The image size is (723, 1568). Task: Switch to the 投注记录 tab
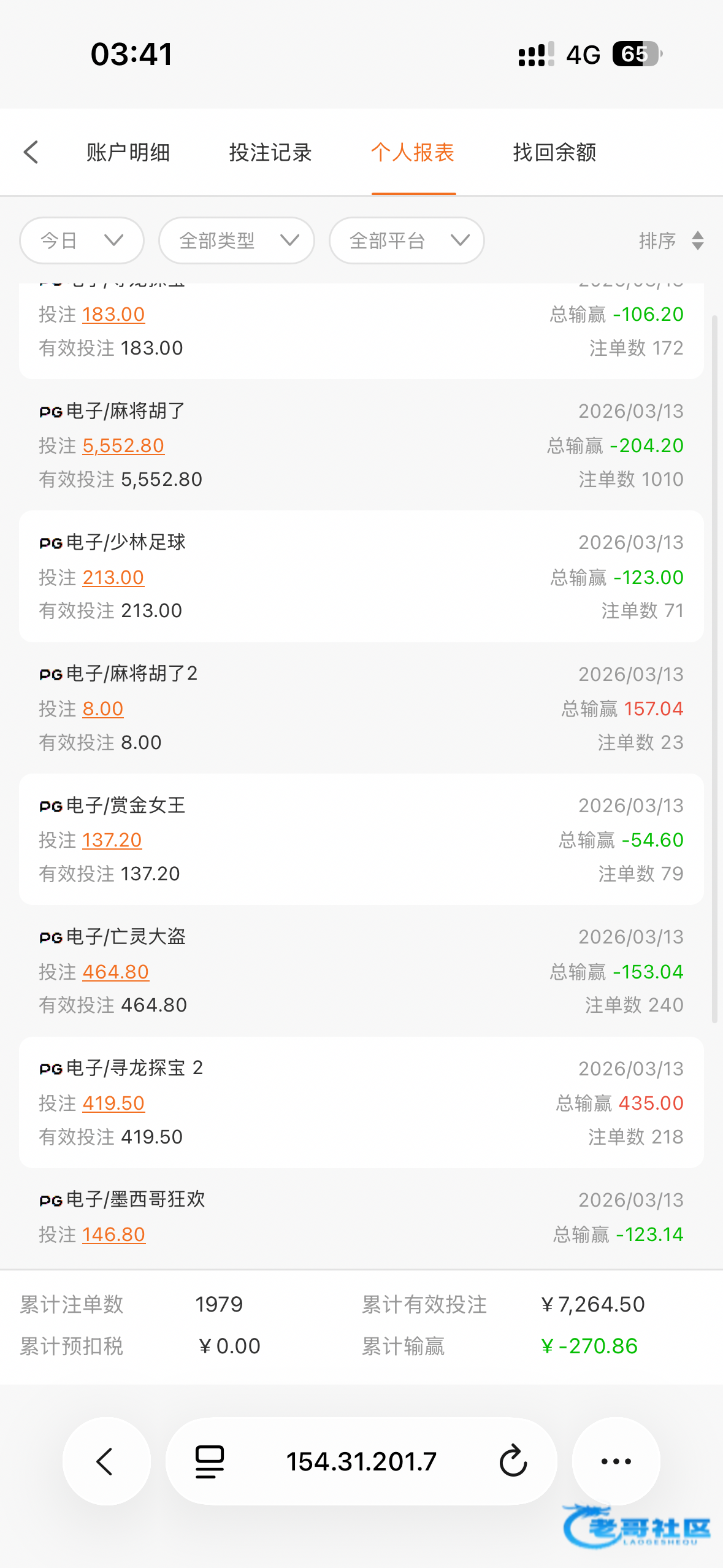(x=270, y=152)
